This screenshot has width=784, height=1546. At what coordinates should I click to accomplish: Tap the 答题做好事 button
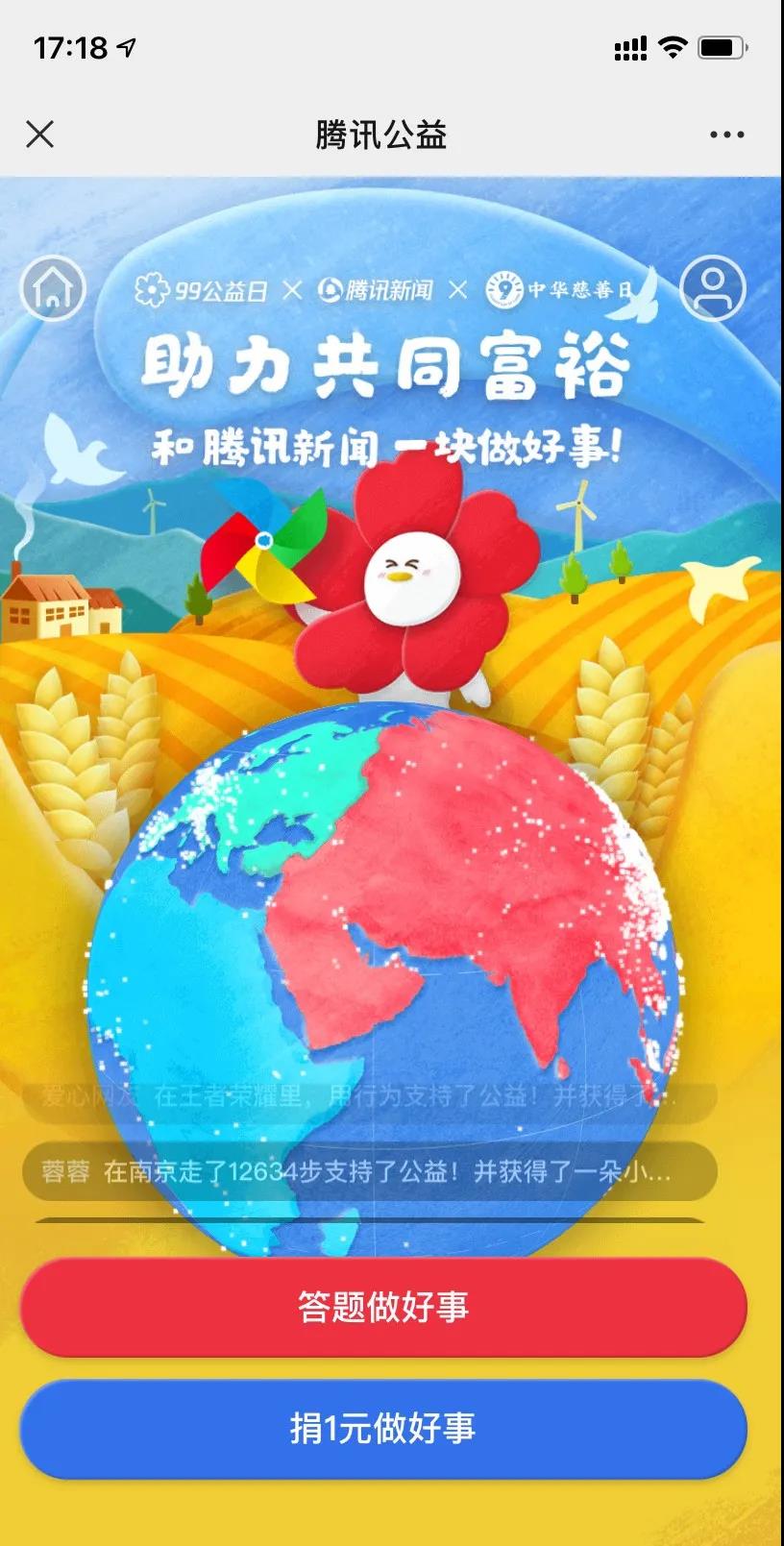point(383,1307)
